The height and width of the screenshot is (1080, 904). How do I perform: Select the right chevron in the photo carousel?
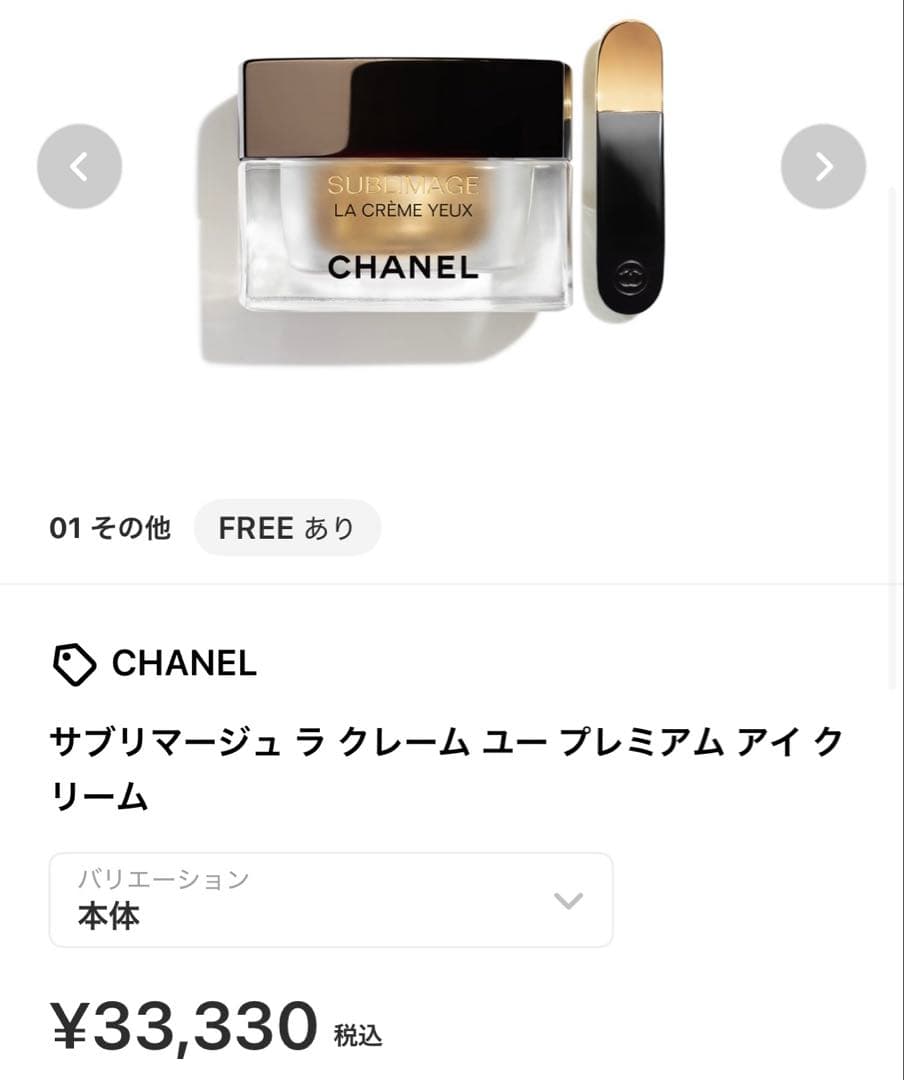823,165
